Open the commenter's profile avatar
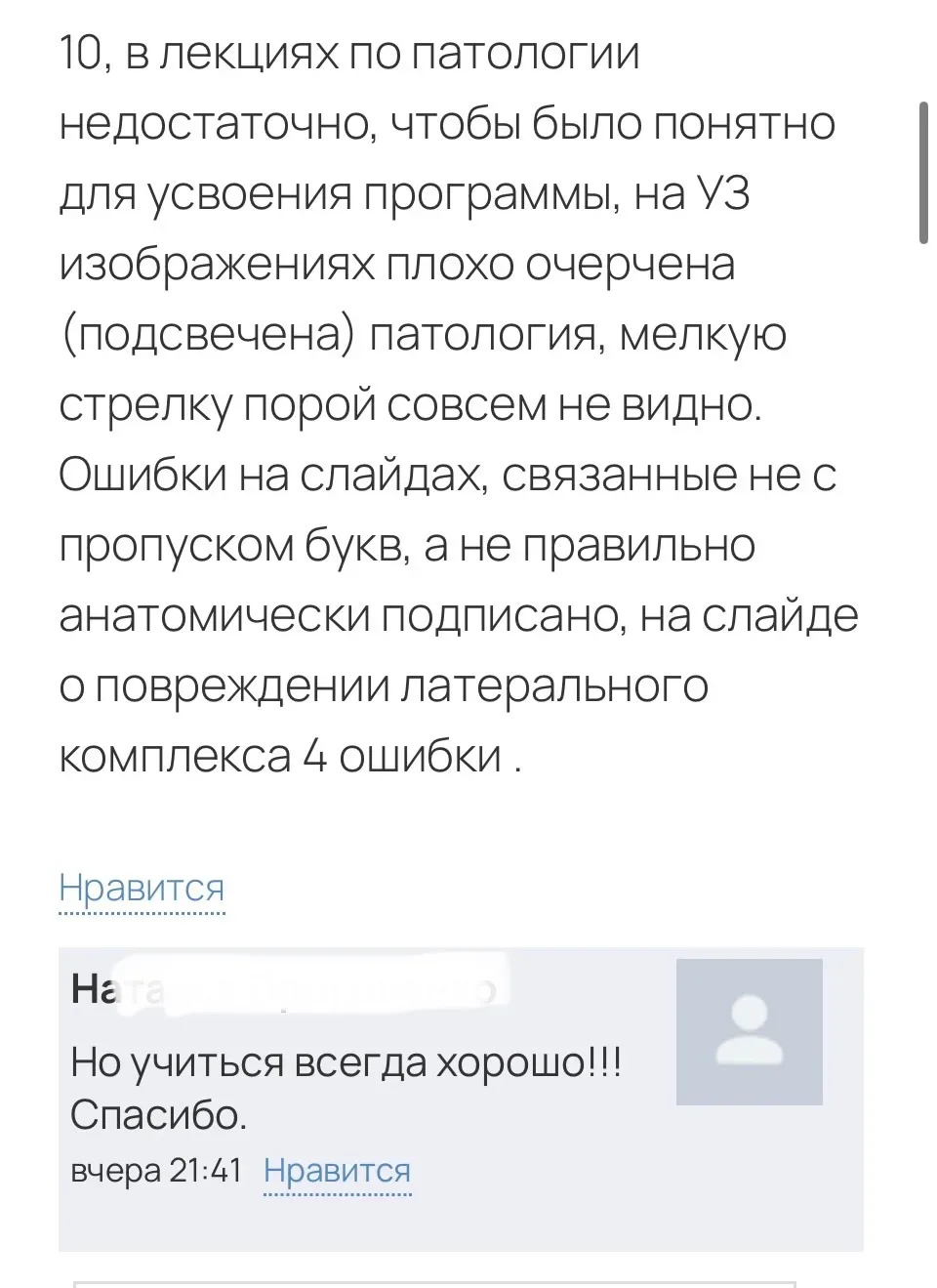937x1288 pixels. (x=750, y=1031)
